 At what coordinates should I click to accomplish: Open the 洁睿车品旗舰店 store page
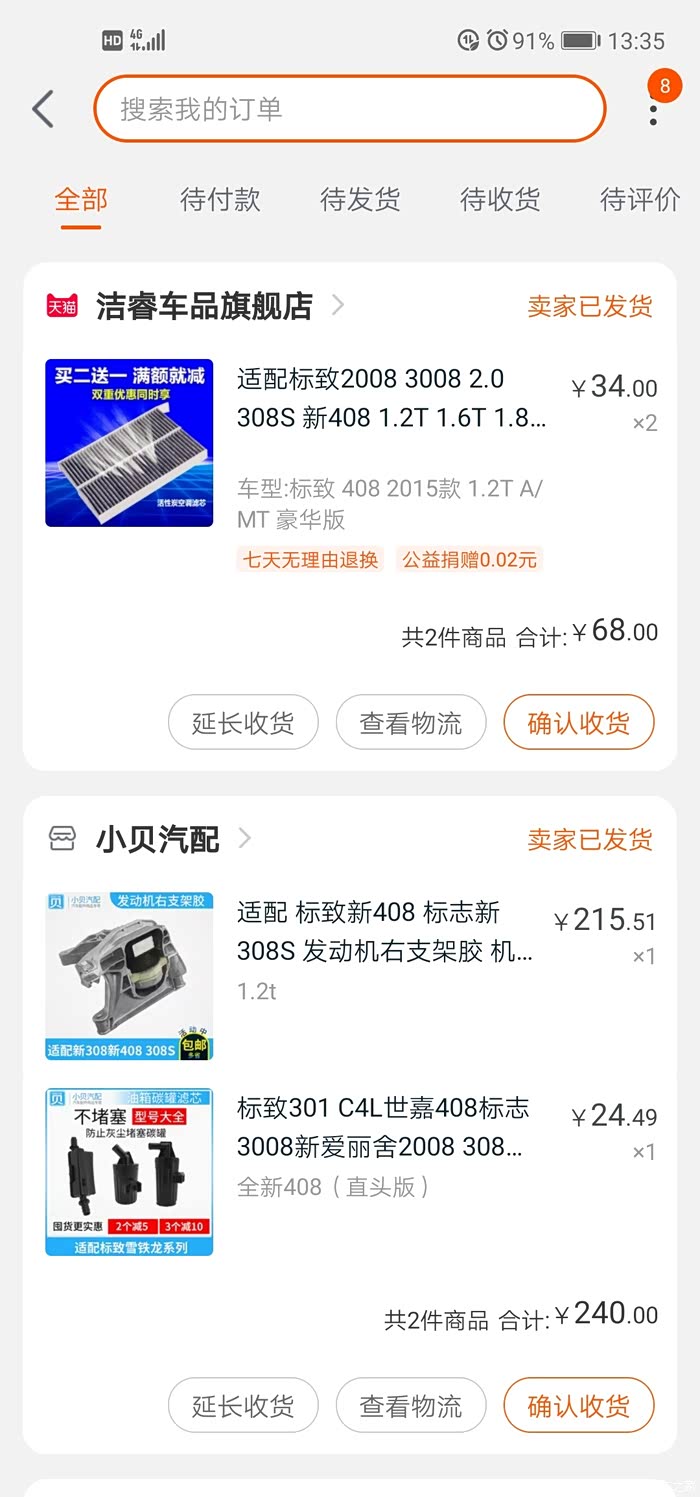205,306
